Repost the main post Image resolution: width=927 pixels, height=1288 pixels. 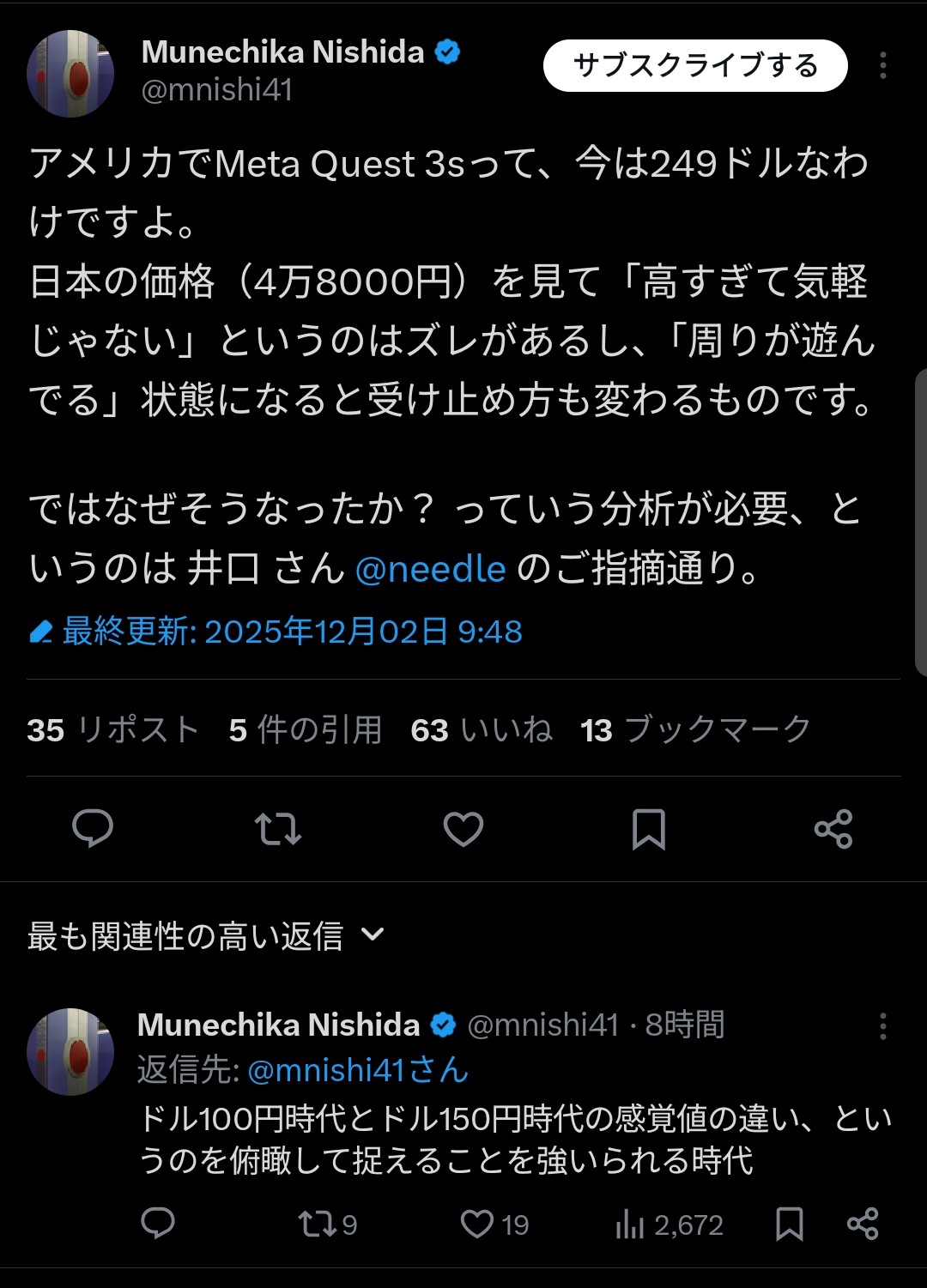[x=278, y=829]
